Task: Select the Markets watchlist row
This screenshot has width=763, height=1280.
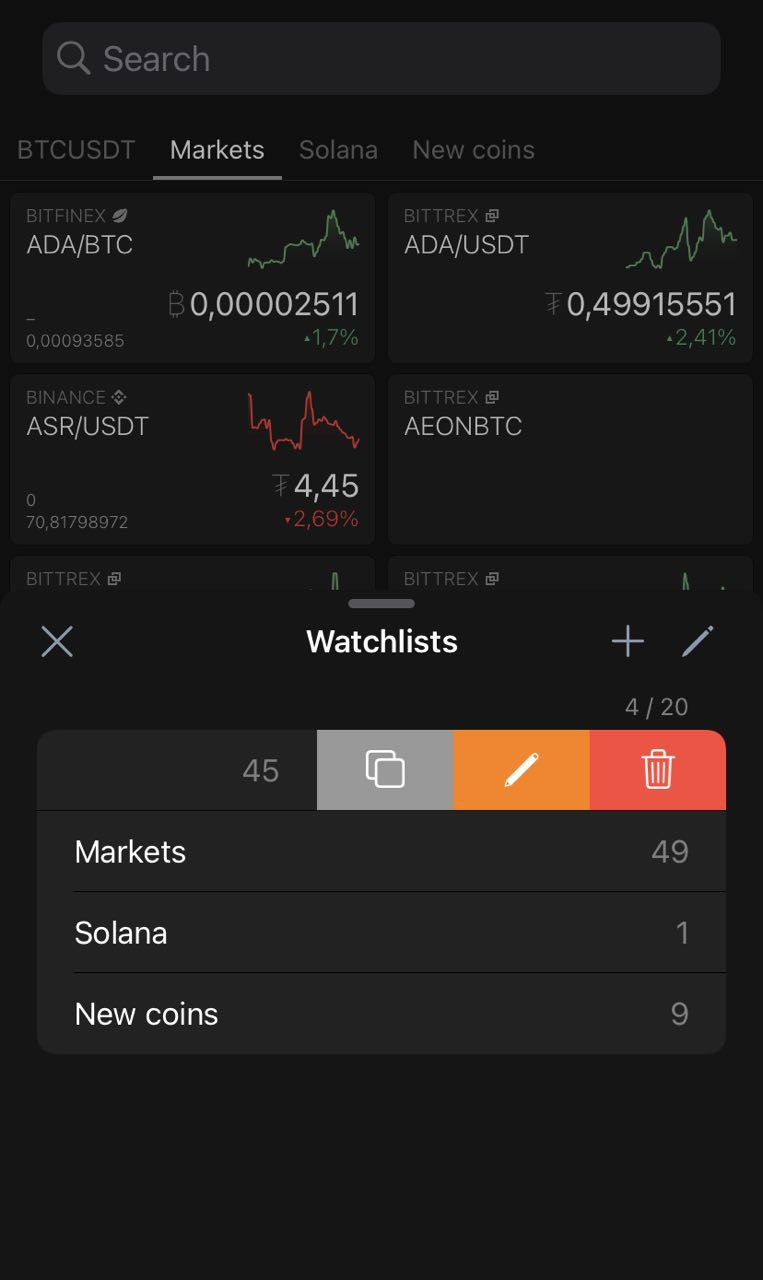Action: 381,852
